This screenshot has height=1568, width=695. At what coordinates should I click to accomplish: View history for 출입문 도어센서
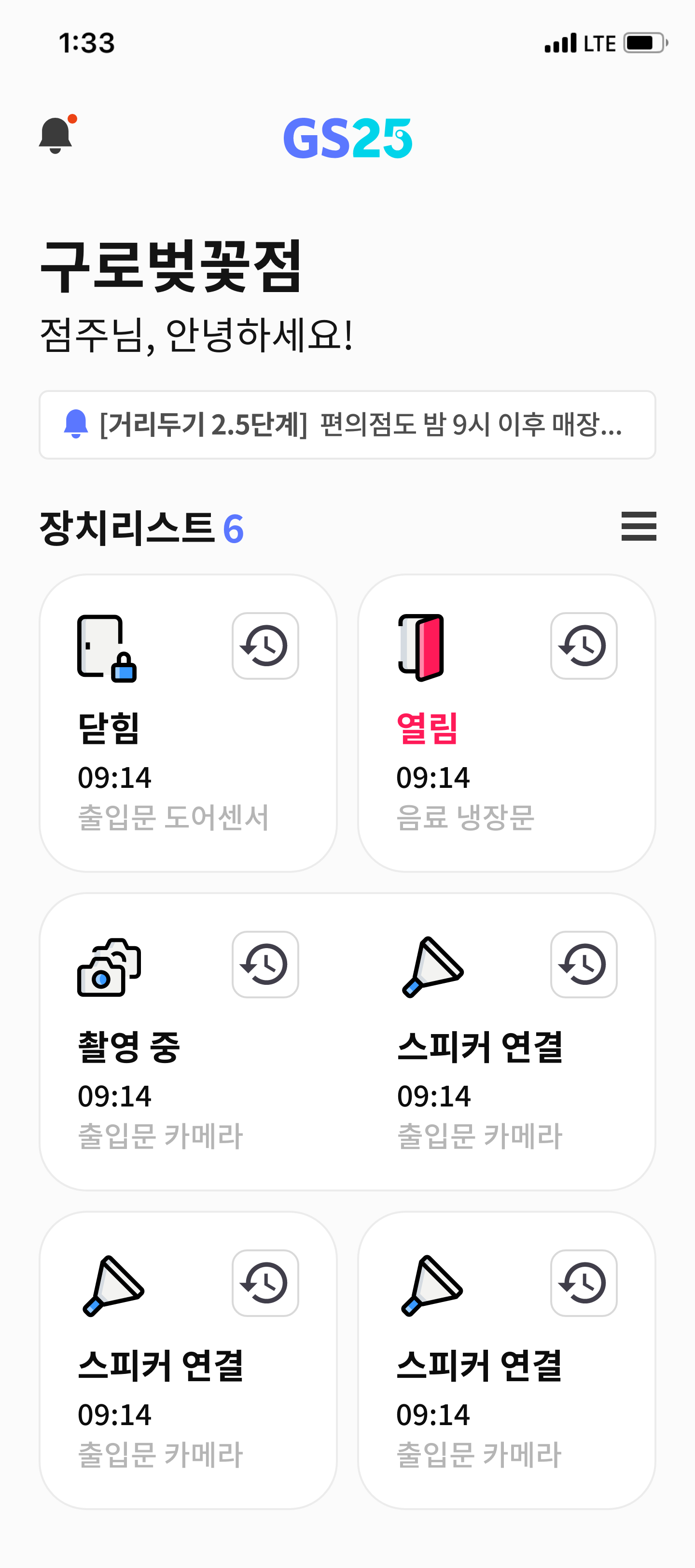(265, 646)
